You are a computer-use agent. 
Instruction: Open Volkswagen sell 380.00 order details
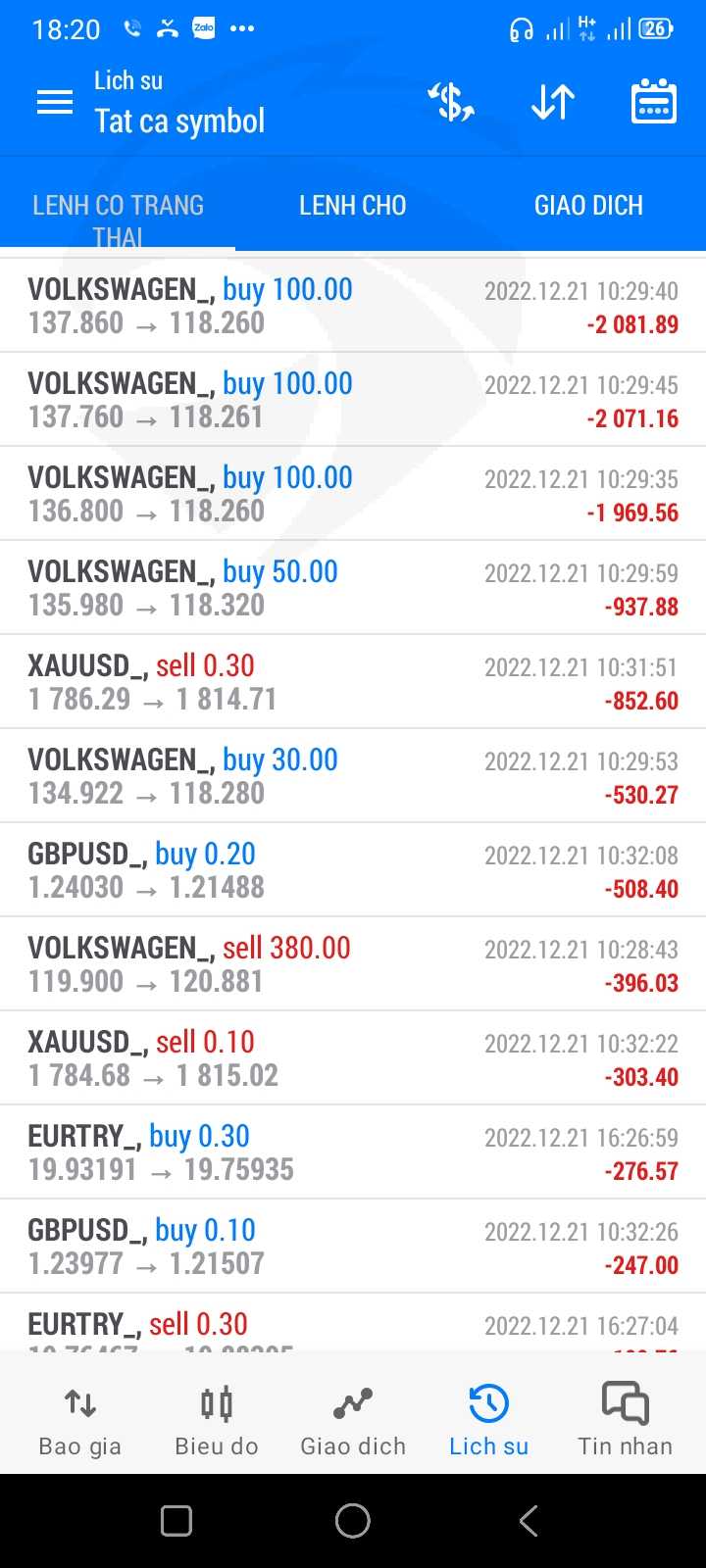tap(353, 964)
